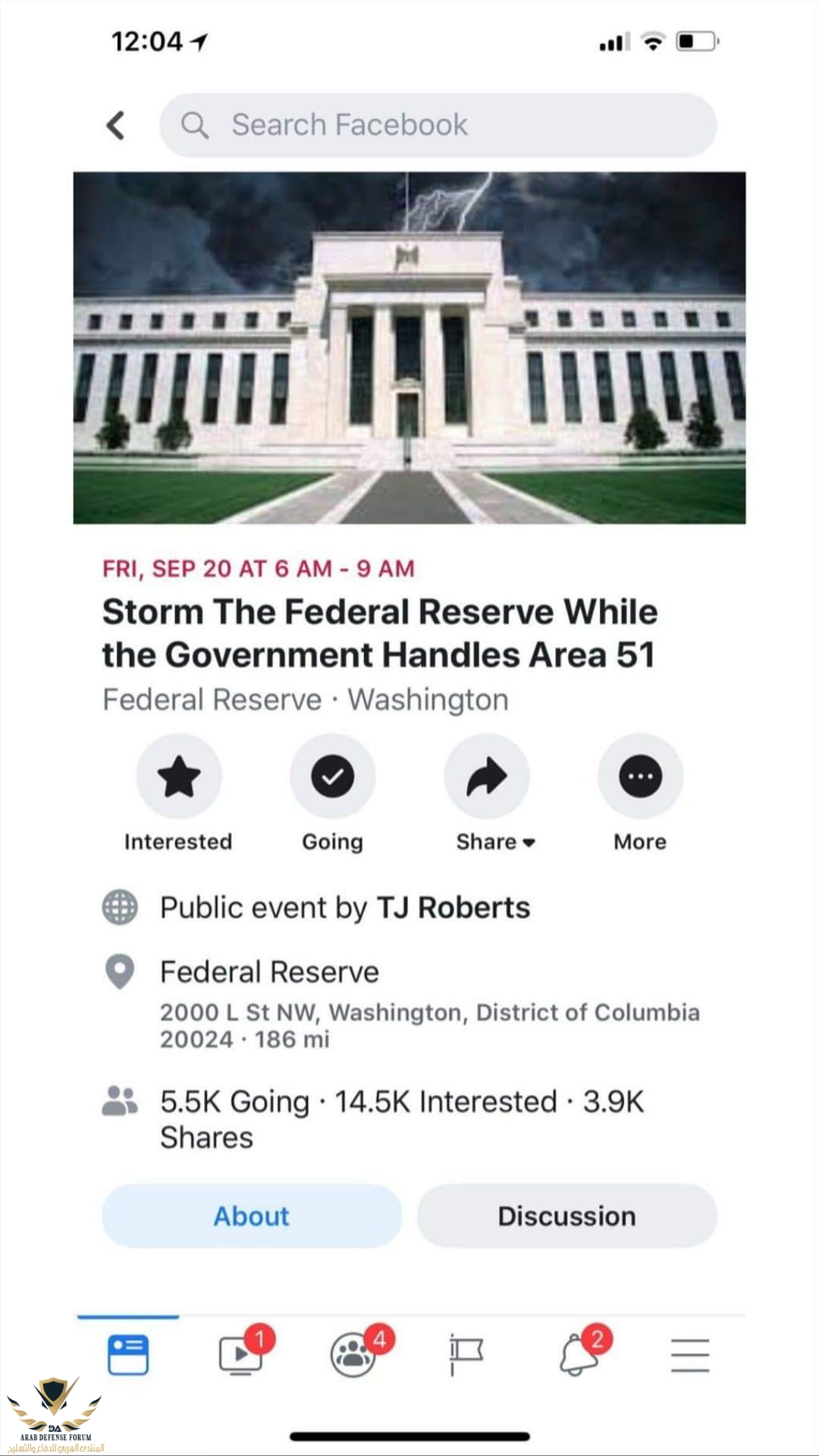Open the Pages flag tab

click(x=466, y=1355)
